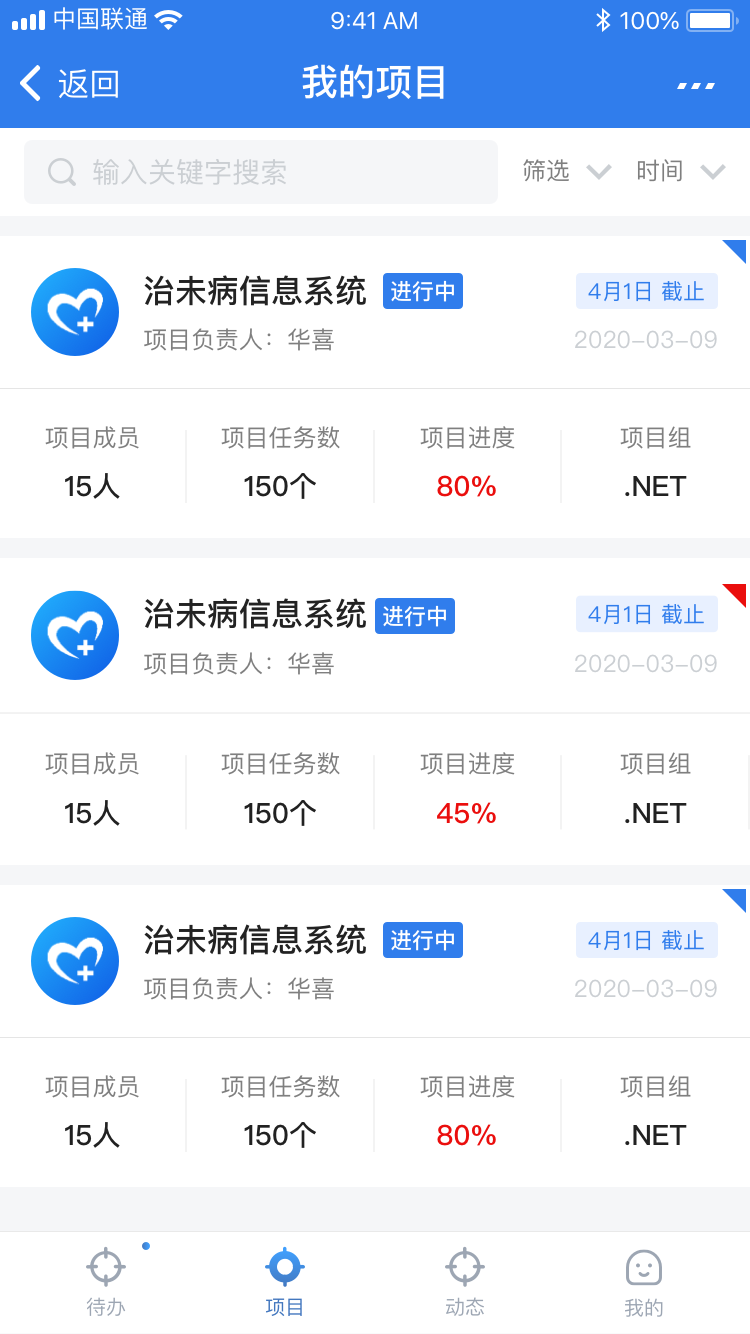Open project manager 华喜's name link
The height and width of the screenshot is (1334, 750).
tap(309, 340)
